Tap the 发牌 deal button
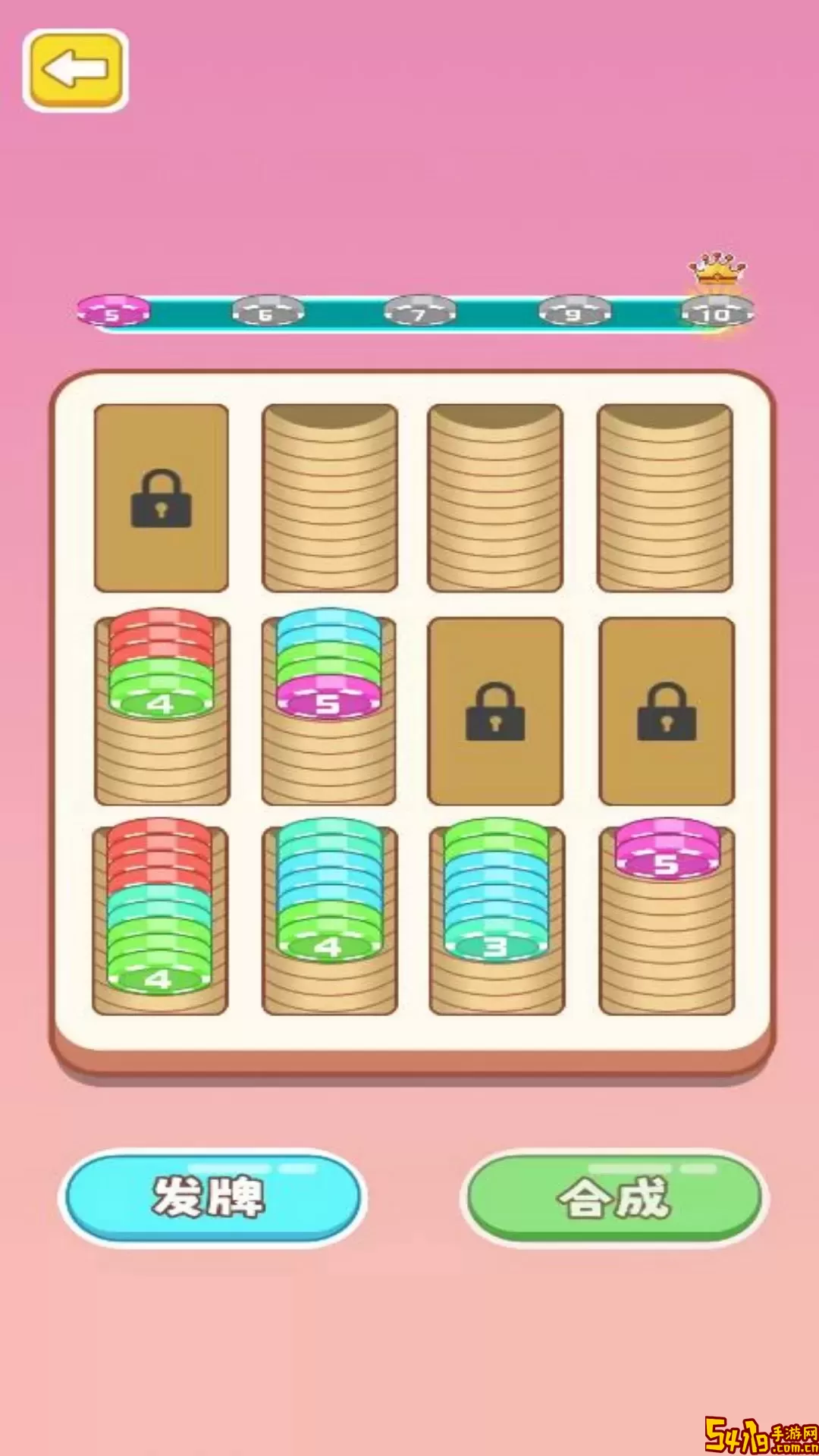 click(x=212, y=1197)
